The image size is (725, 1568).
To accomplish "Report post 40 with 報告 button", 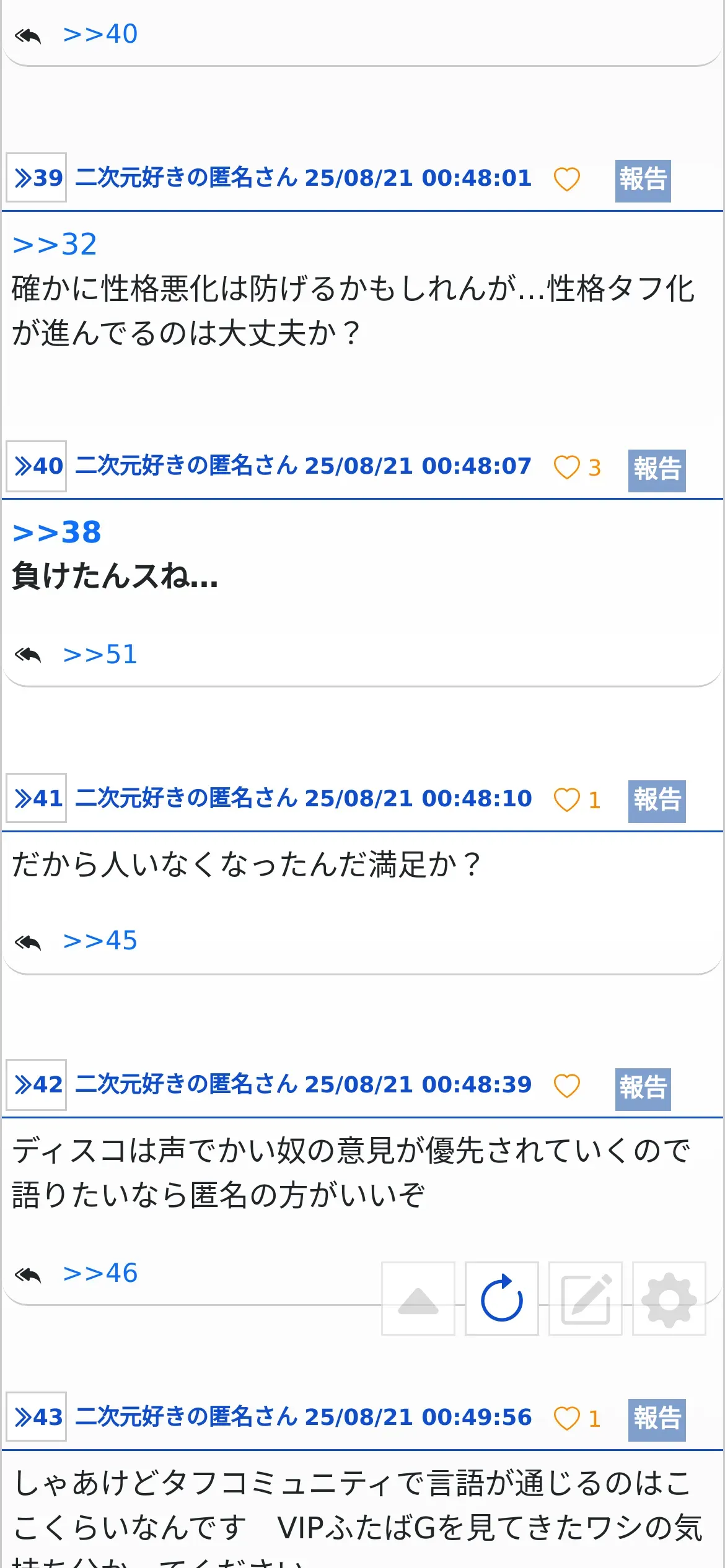I will [657, 471].
